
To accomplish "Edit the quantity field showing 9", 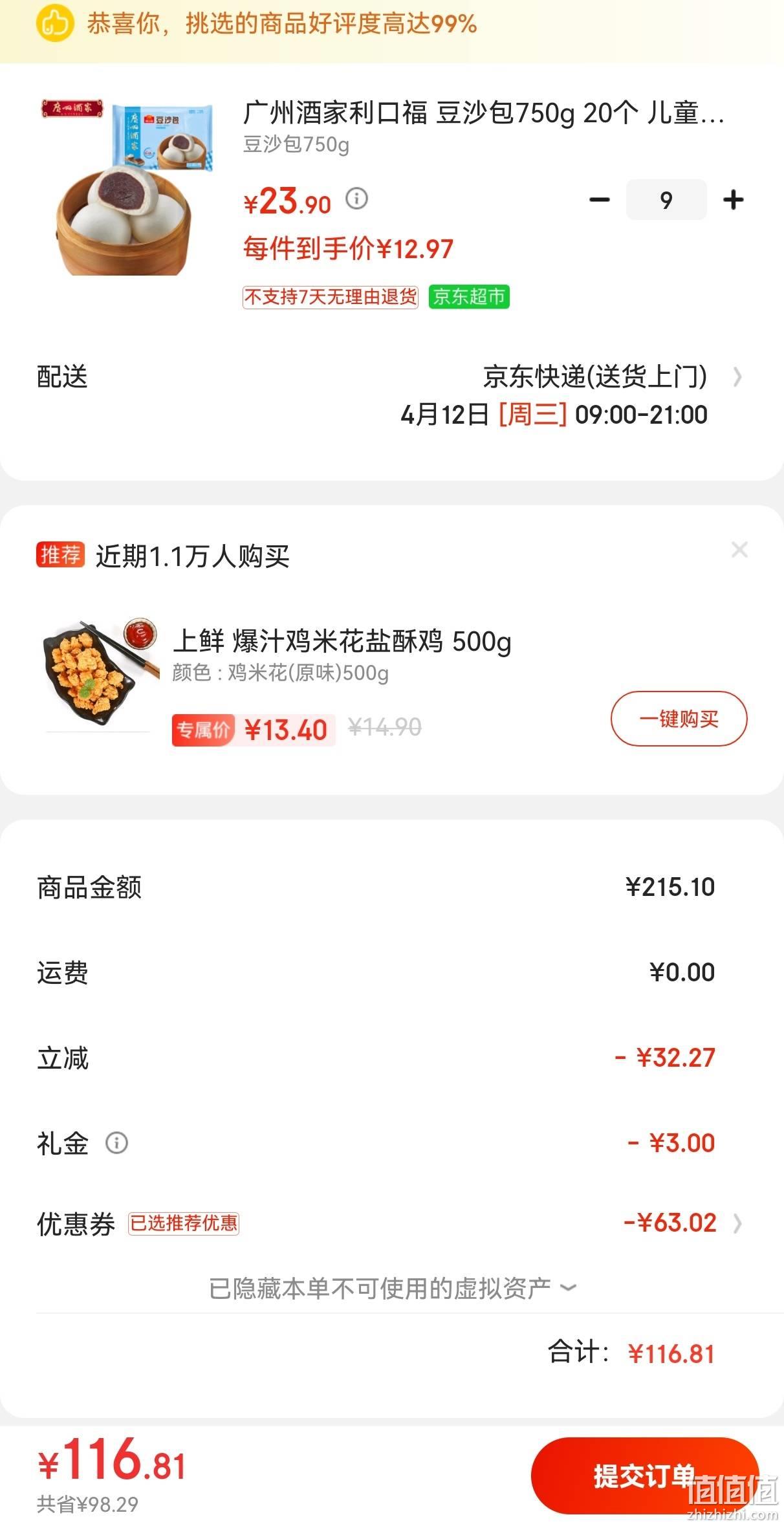I will 666,200.
